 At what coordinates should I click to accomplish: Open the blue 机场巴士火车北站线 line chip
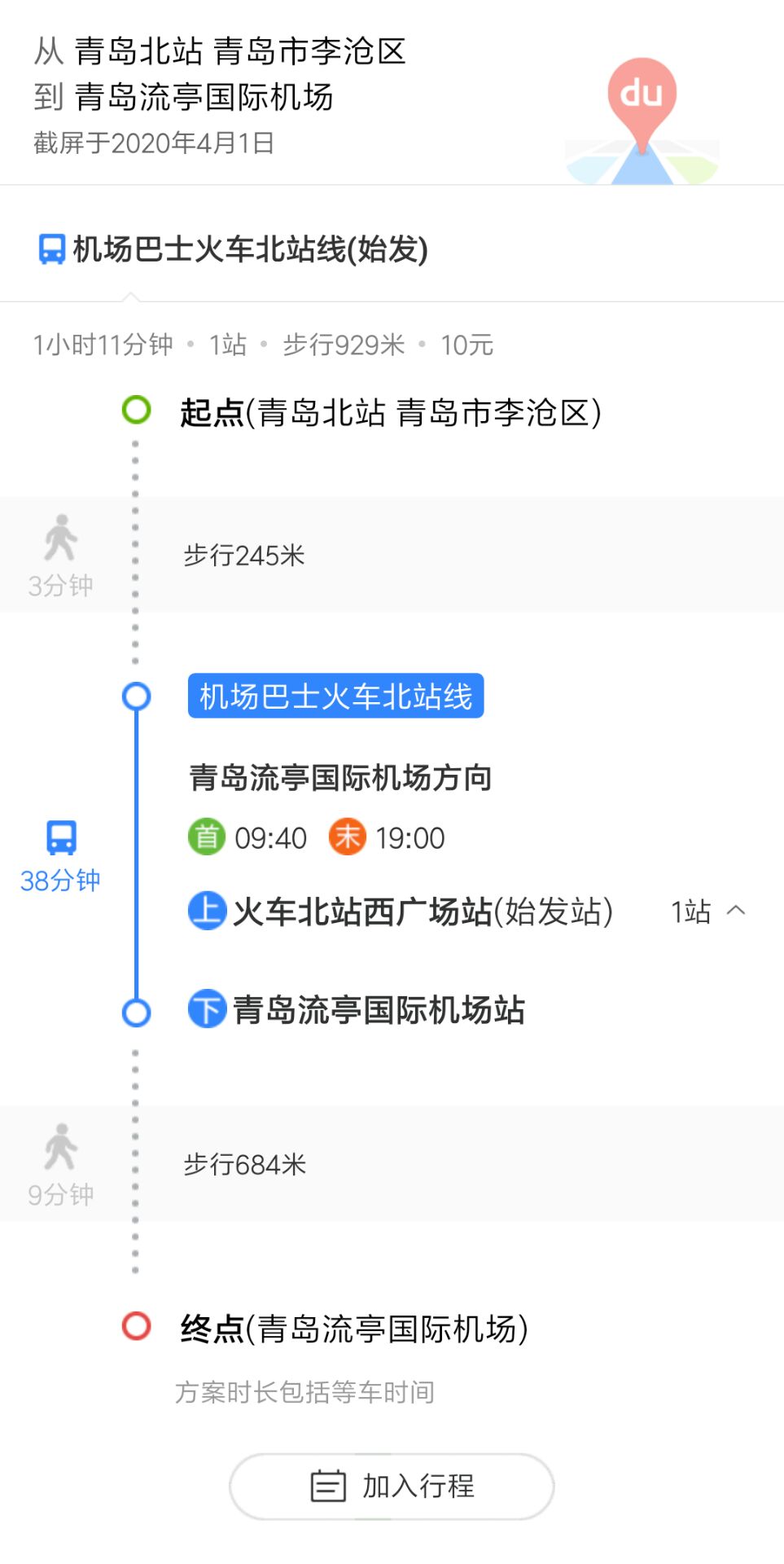coord(335,696)
